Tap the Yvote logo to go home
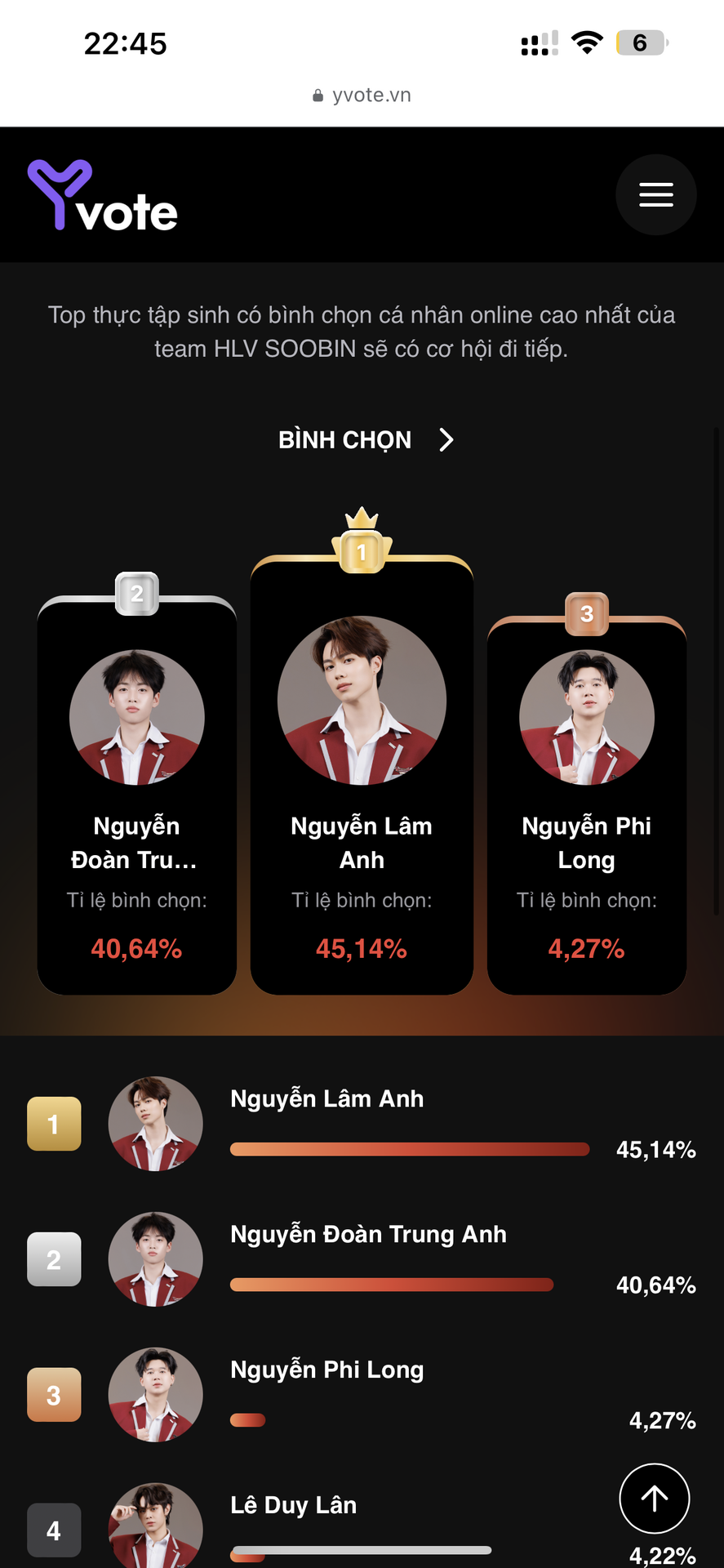This screenshot has width=724, height=1568. (103, 195)
